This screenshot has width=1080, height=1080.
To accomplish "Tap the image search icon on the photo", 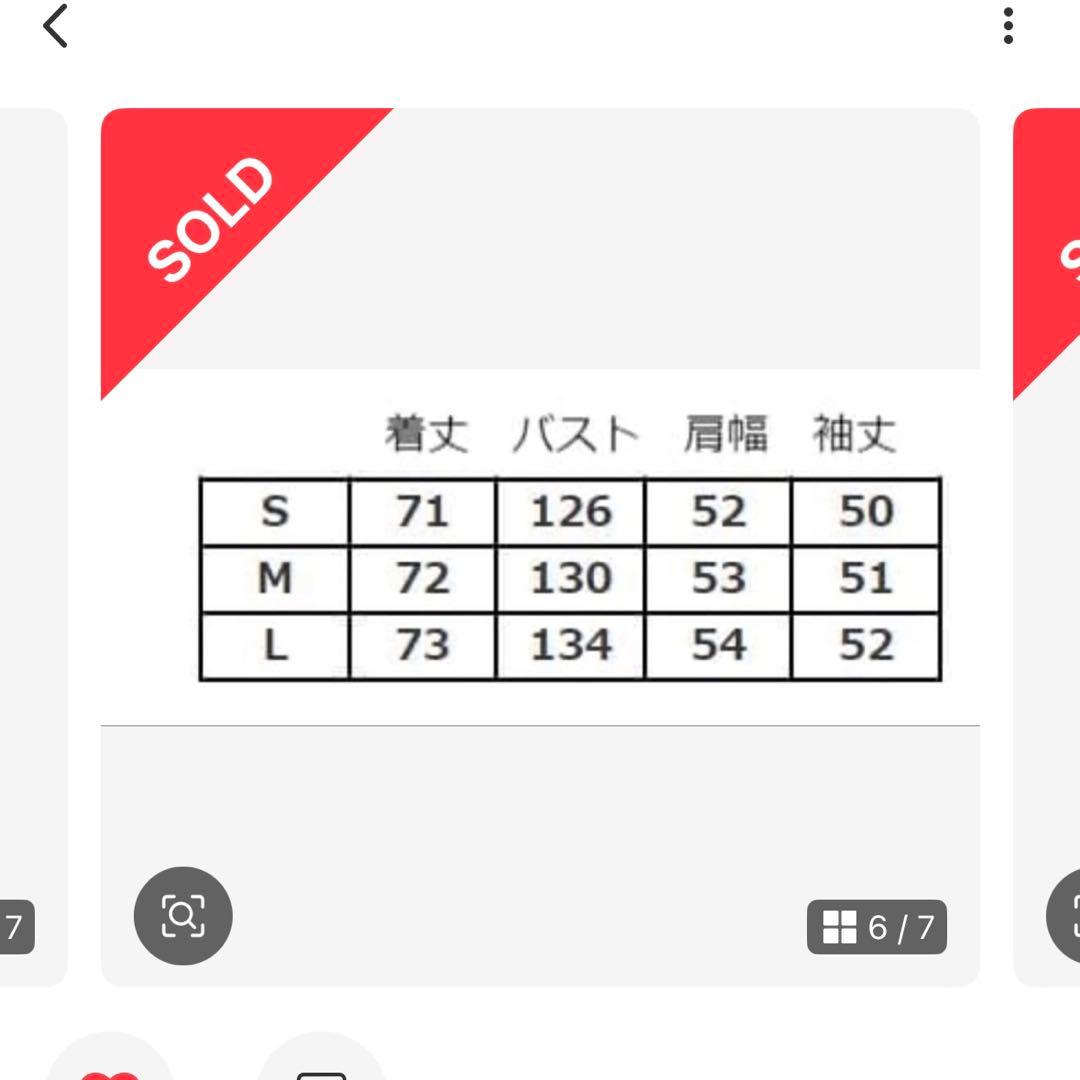I will [183, 916].
